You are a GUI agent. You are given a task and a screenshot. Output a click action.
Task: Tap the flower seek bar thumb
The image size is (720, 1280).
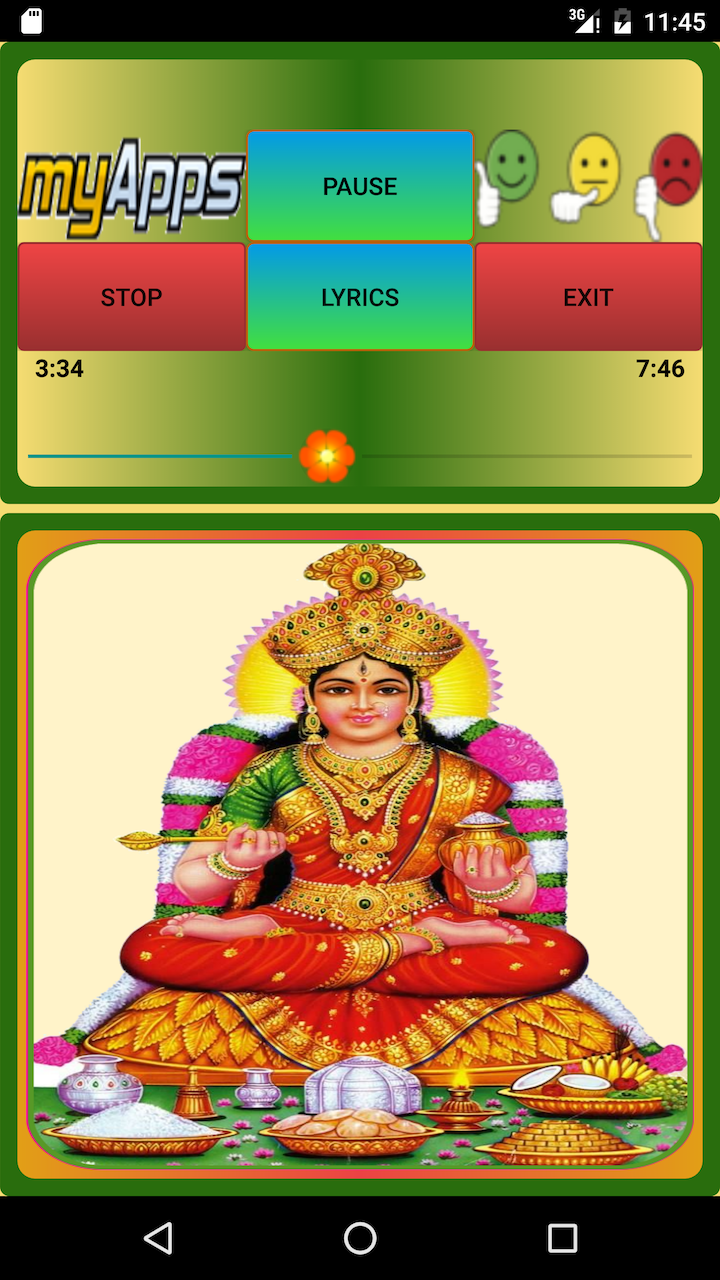pyautogui.click(x=327, y=456)
